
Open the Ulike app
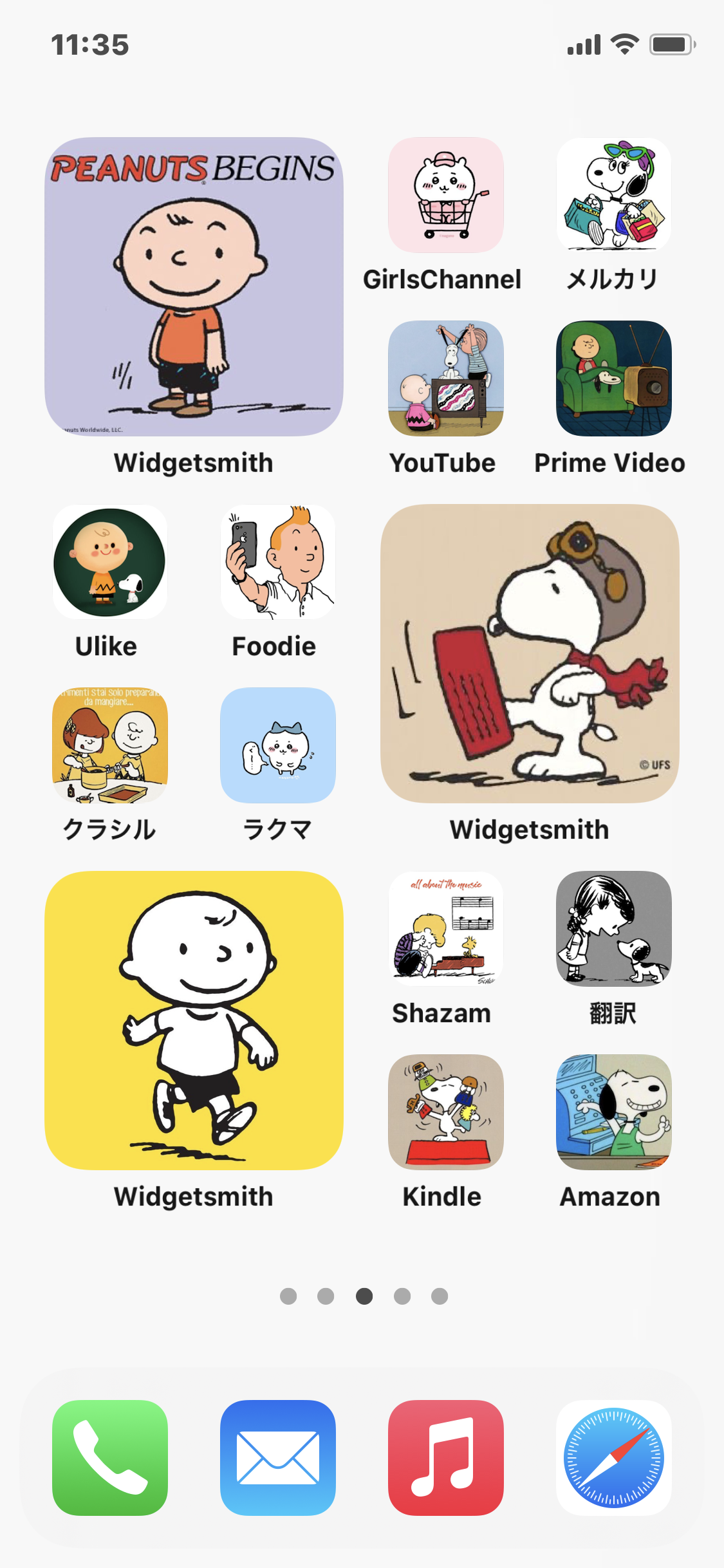click(x=110, y=562)
